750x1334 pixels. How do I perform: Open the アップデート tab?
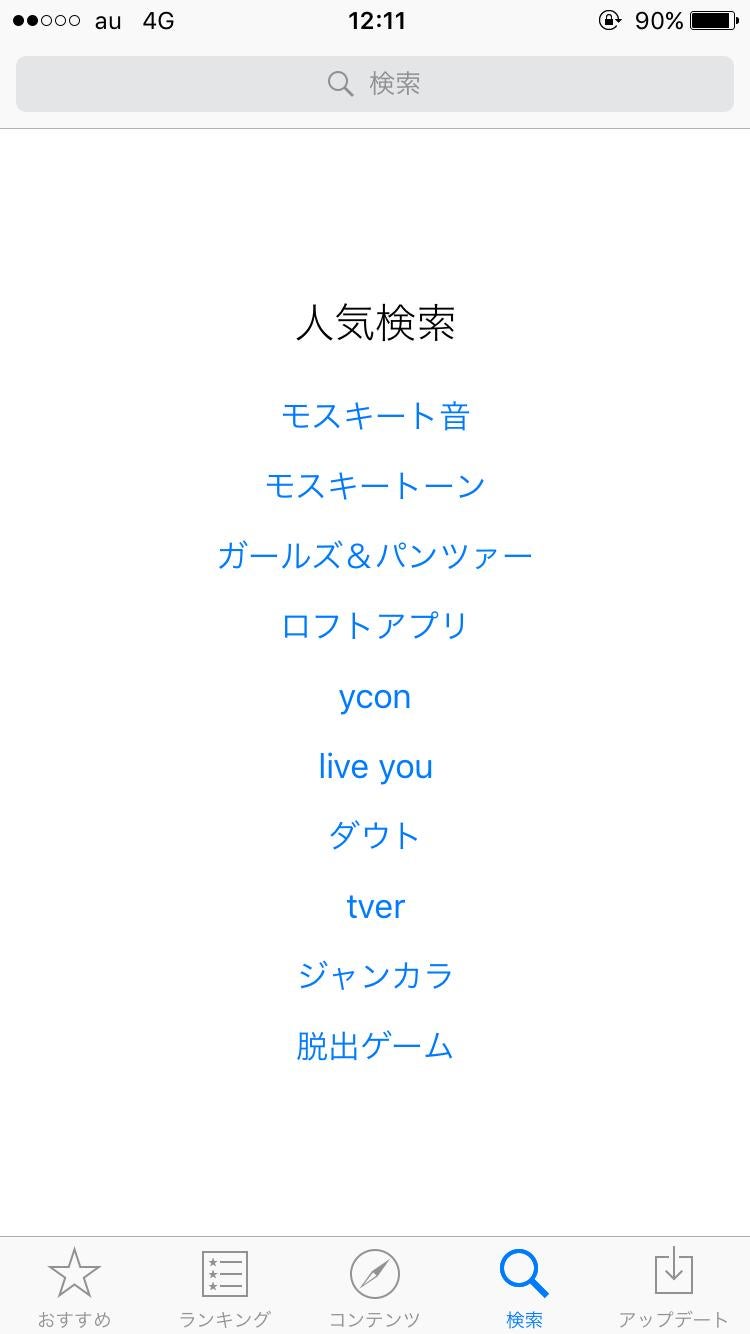coord(674,1286)
